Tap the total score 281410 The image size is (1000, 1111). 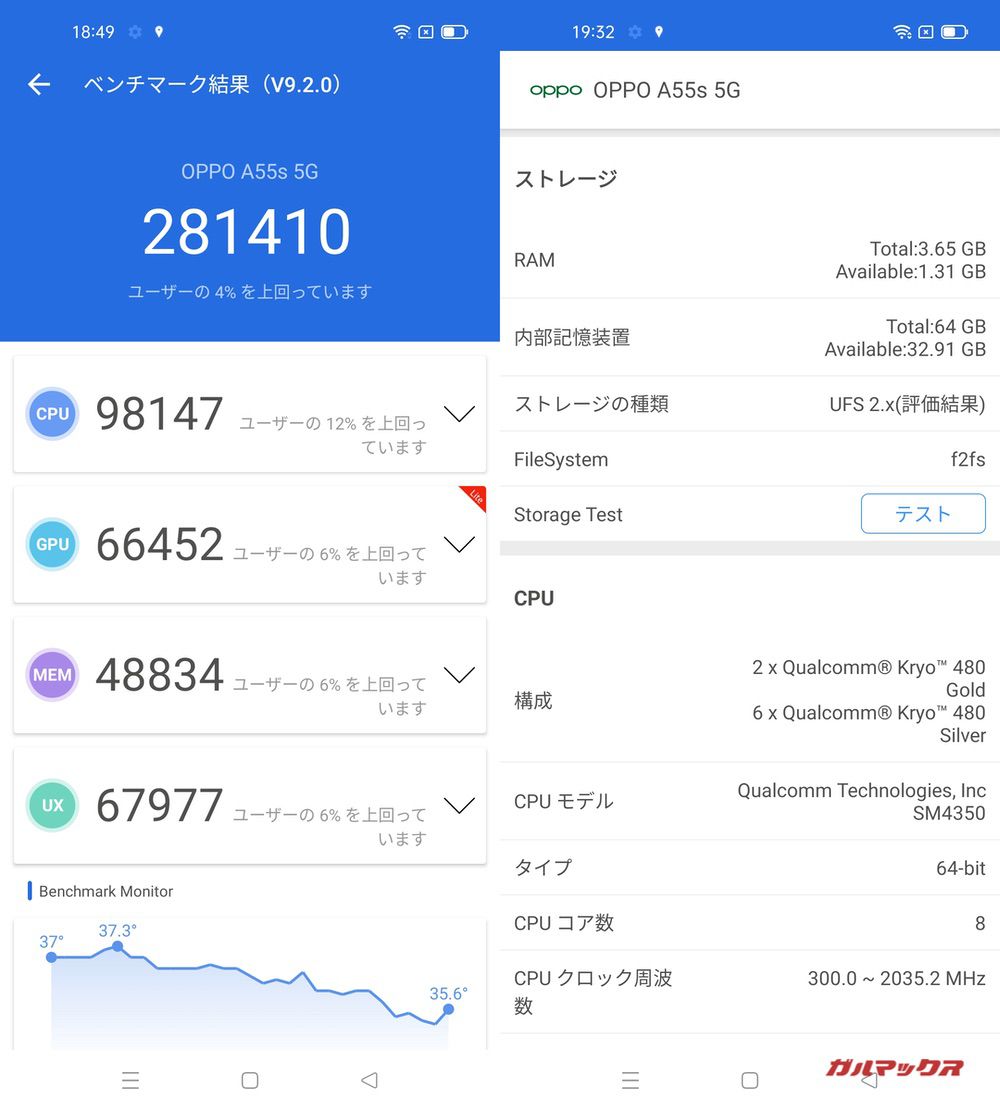[x=249, y=230]
